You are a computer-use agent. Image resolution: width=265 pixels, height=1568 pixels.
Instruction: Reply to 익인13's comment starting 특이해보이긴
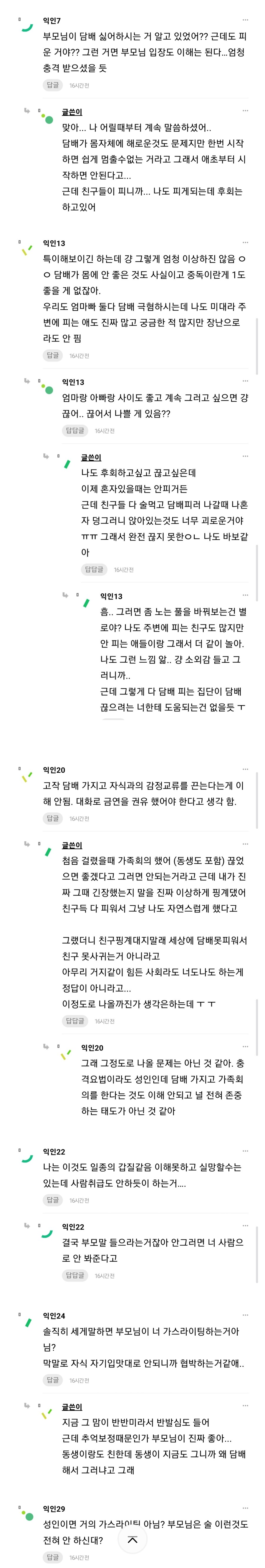(x=53, y=355)
